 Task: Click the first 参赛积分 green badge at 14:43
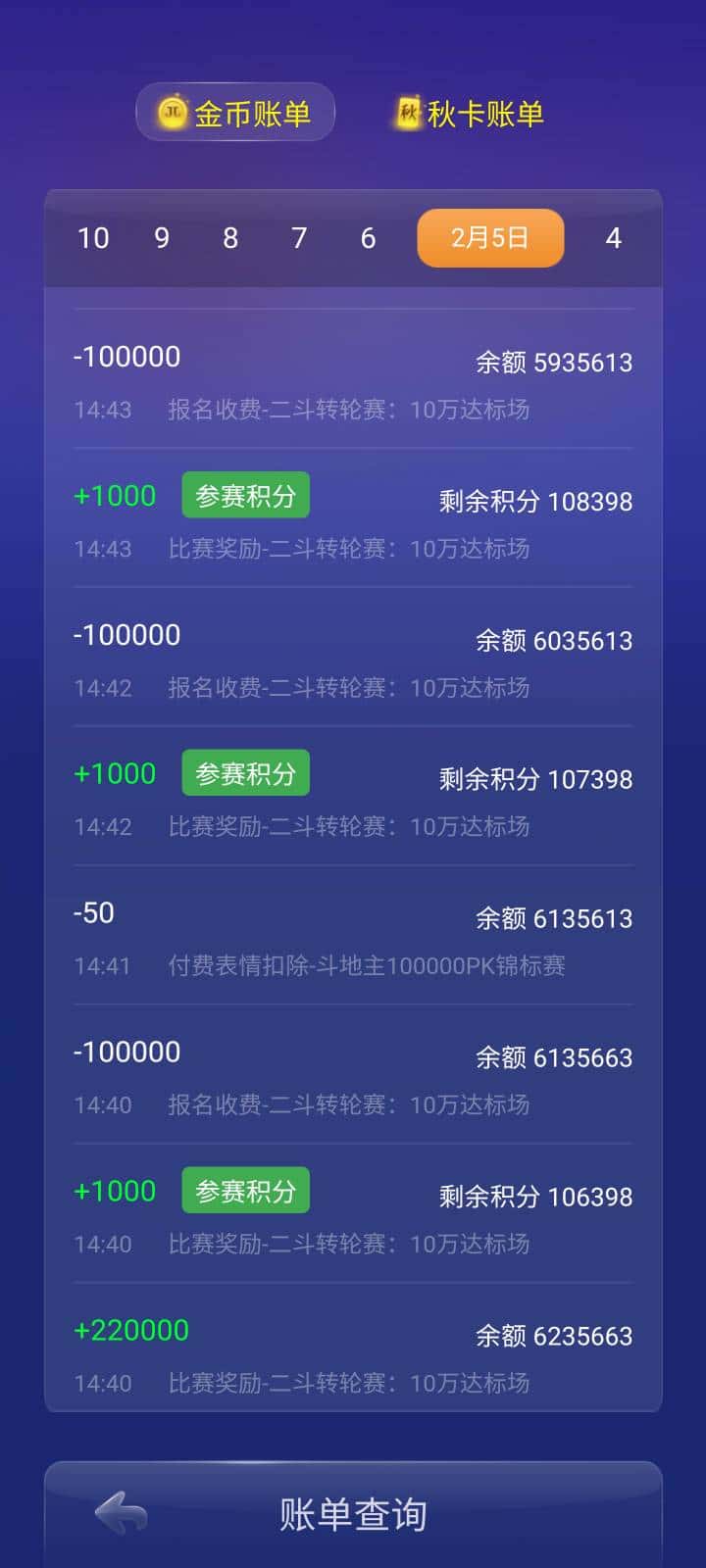(245, 495)
